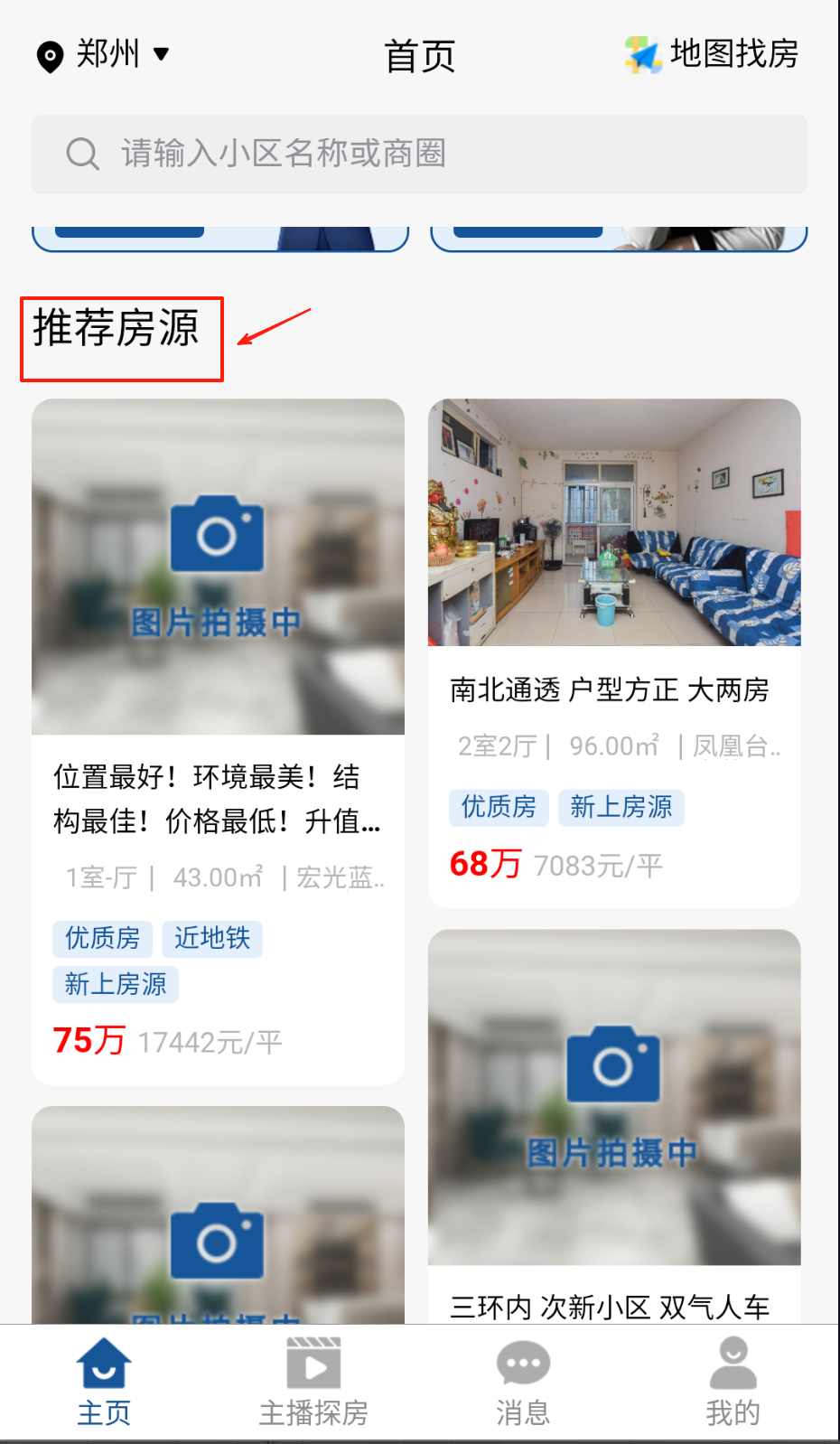Tap the search box for 小区名称或商圈

[419, 154]
